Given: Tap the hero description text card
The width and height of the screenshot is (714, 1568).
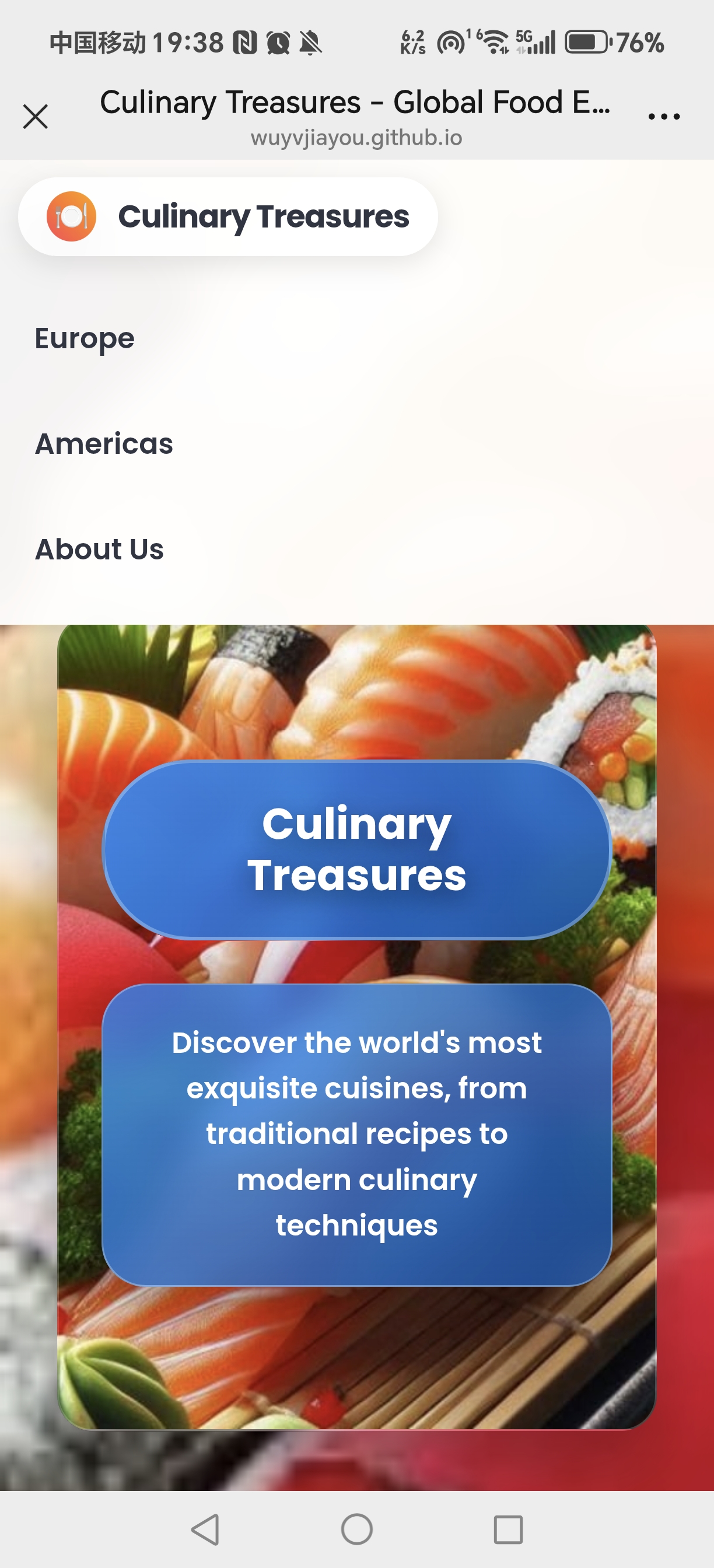Looking at the screenshot, I should [x=356, y=1133].
